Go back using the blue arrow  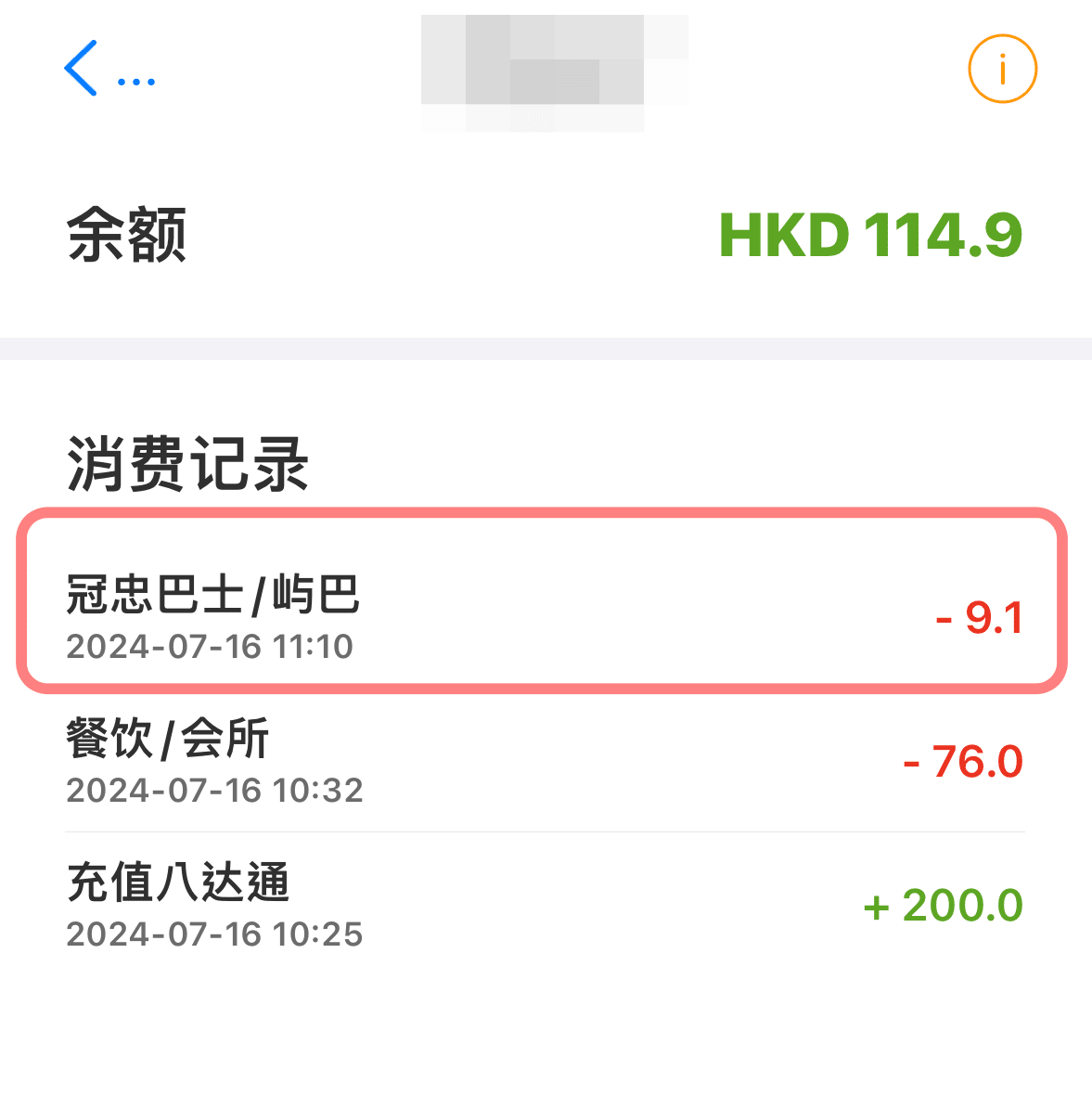82,69
